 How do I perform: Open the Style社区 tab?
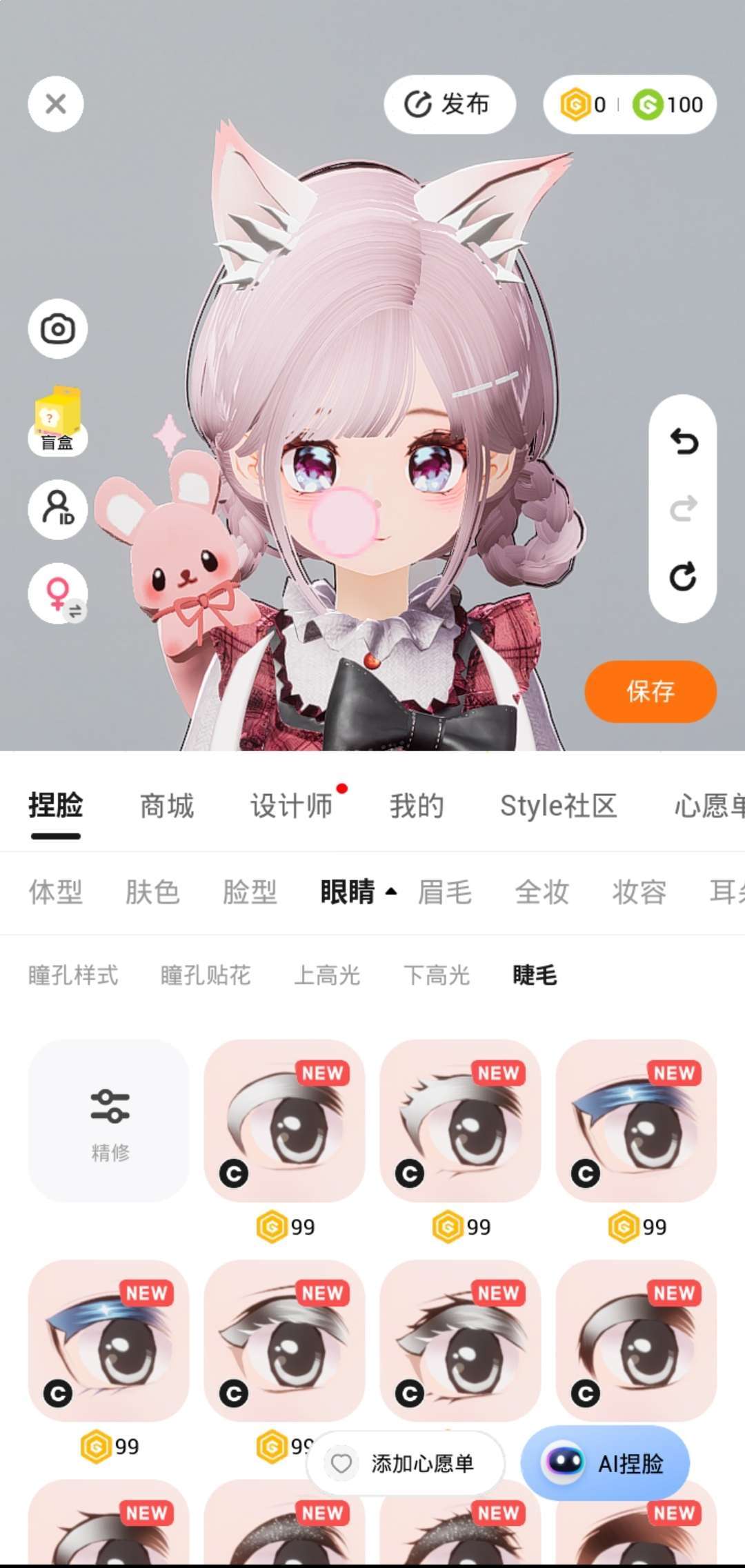coord(558,806)
